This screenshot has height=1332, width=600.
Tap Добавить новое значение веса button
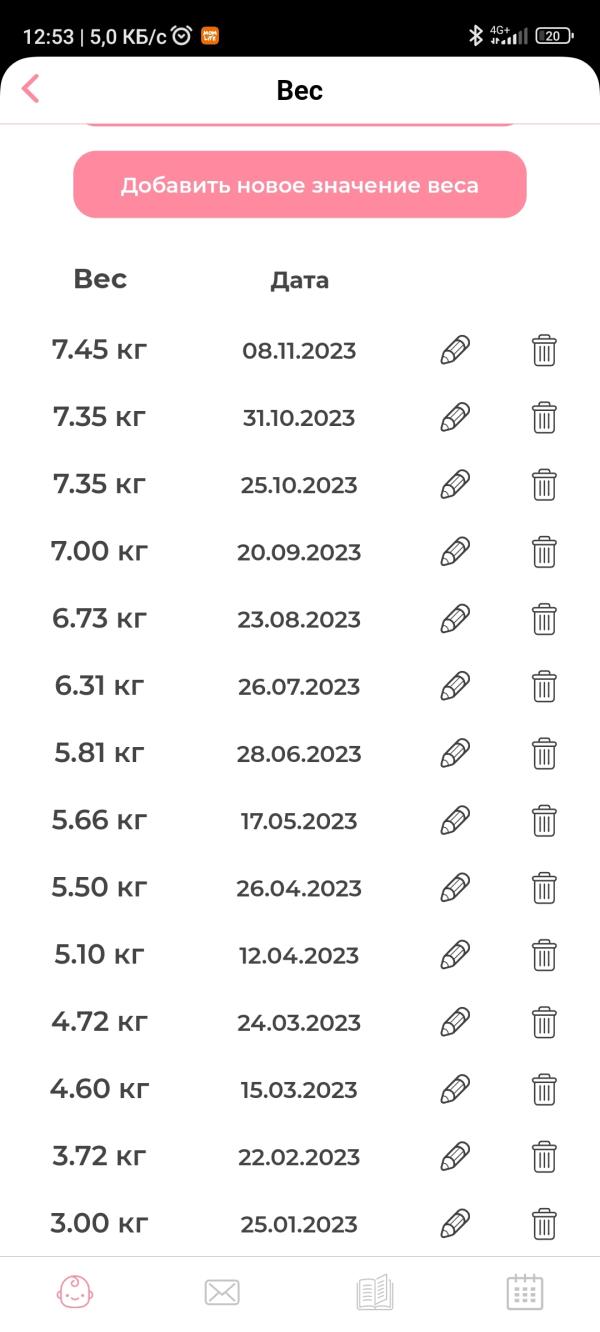click(x=299, y=185)
